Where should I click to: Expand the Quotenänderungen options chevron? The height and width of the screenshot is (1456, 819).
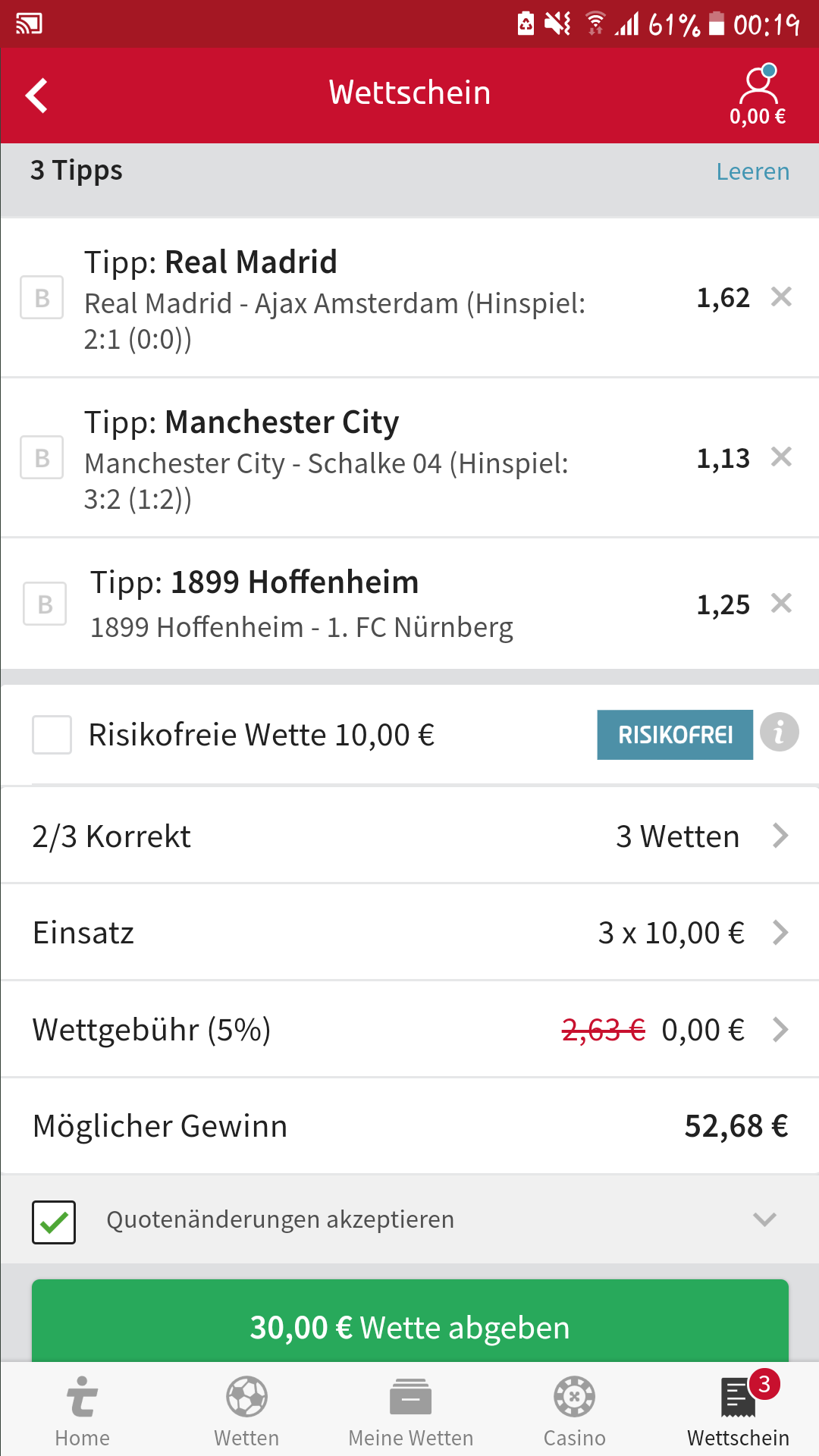[x=764, y=1219]
